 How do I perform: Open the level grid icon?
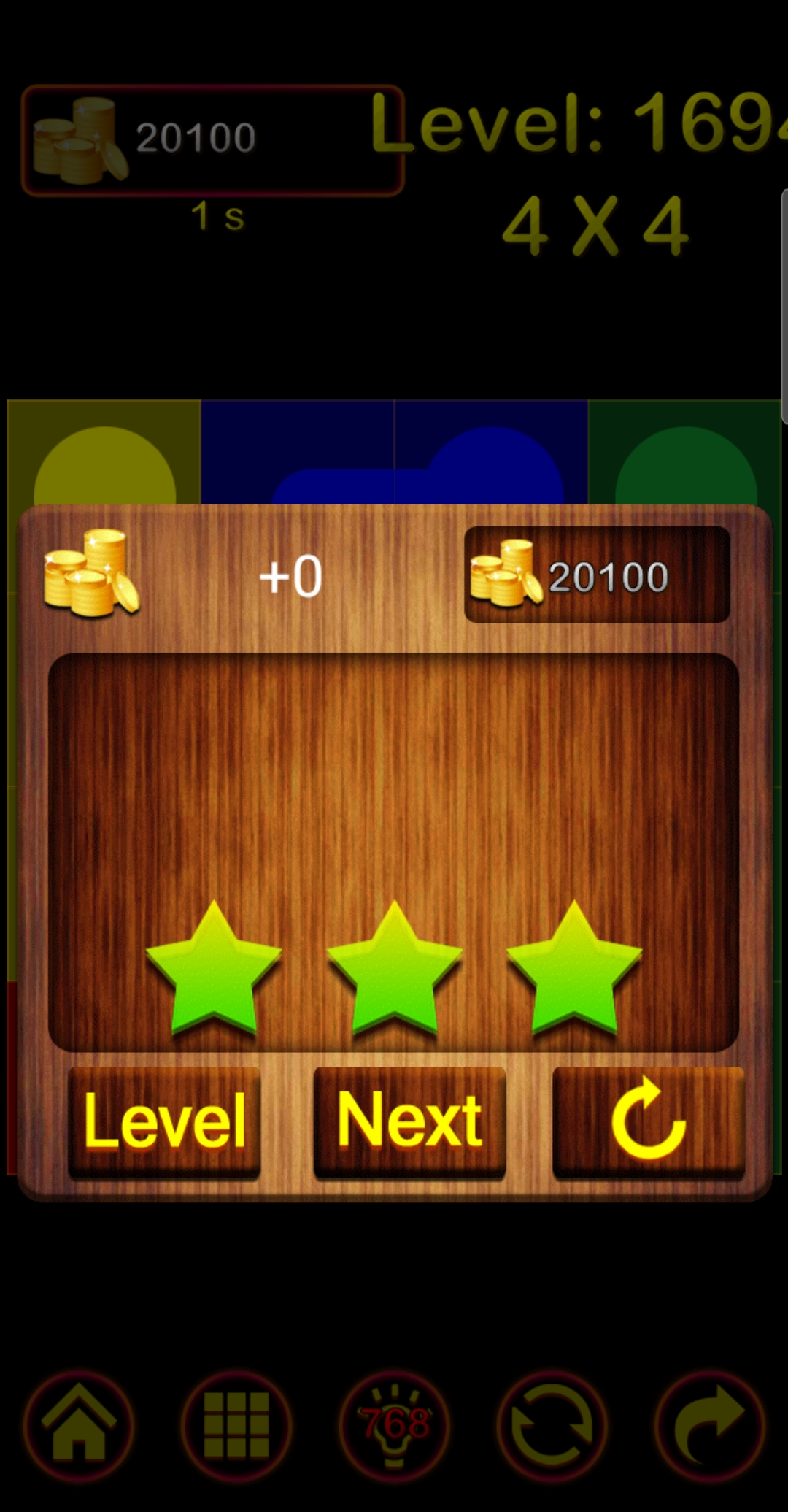click(x=236, y=1425)
